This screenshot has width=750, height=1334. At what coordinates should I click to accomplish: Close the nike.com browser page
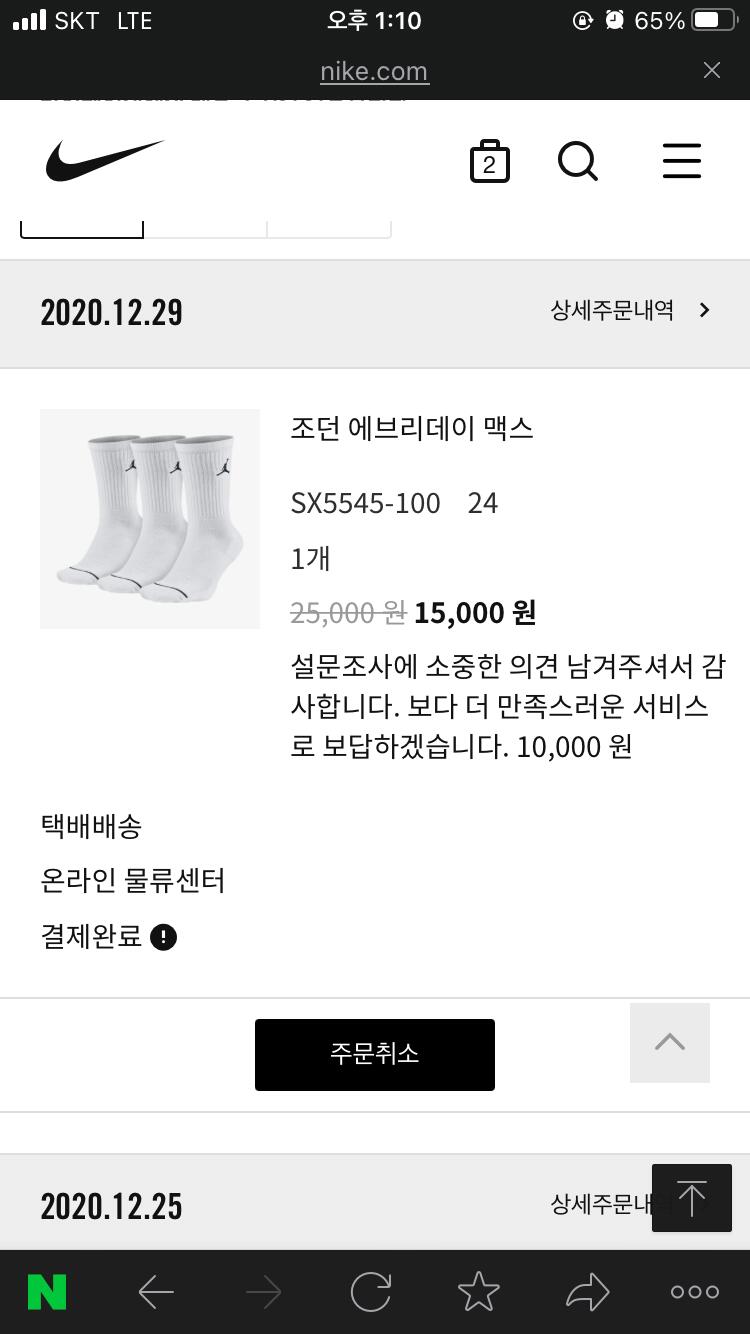pos(711,70)
